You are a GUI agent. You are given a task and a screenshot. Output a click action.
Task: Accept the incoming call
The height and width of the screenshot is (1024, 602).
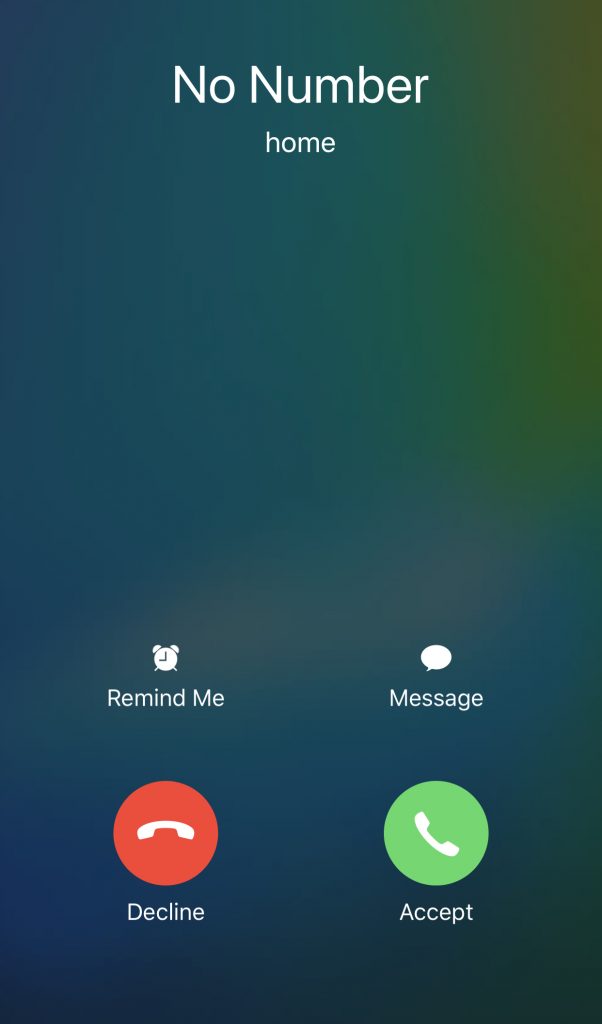pos(436,833)
